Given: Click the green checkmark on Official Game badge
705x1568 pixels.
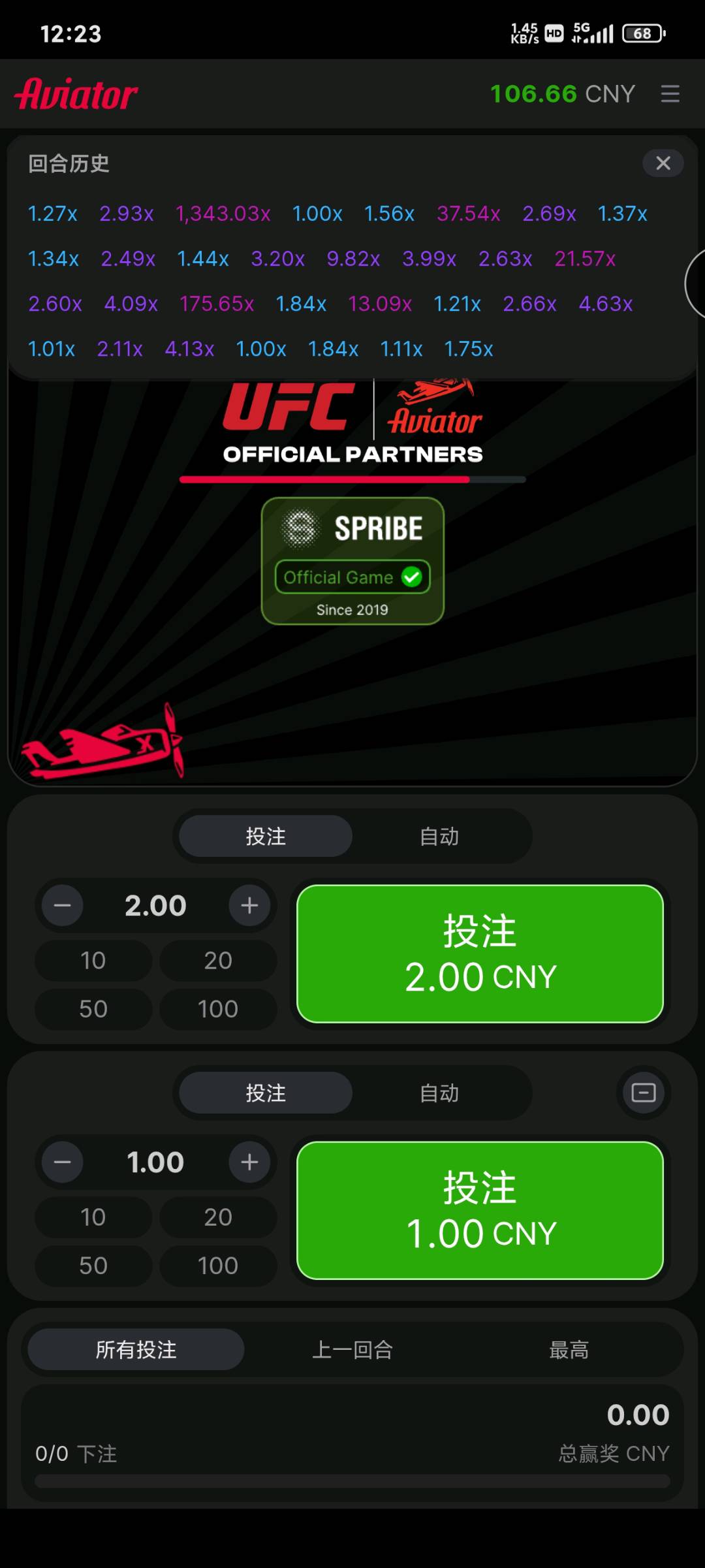Looking at the screenshot, I should tap(411, 577).
